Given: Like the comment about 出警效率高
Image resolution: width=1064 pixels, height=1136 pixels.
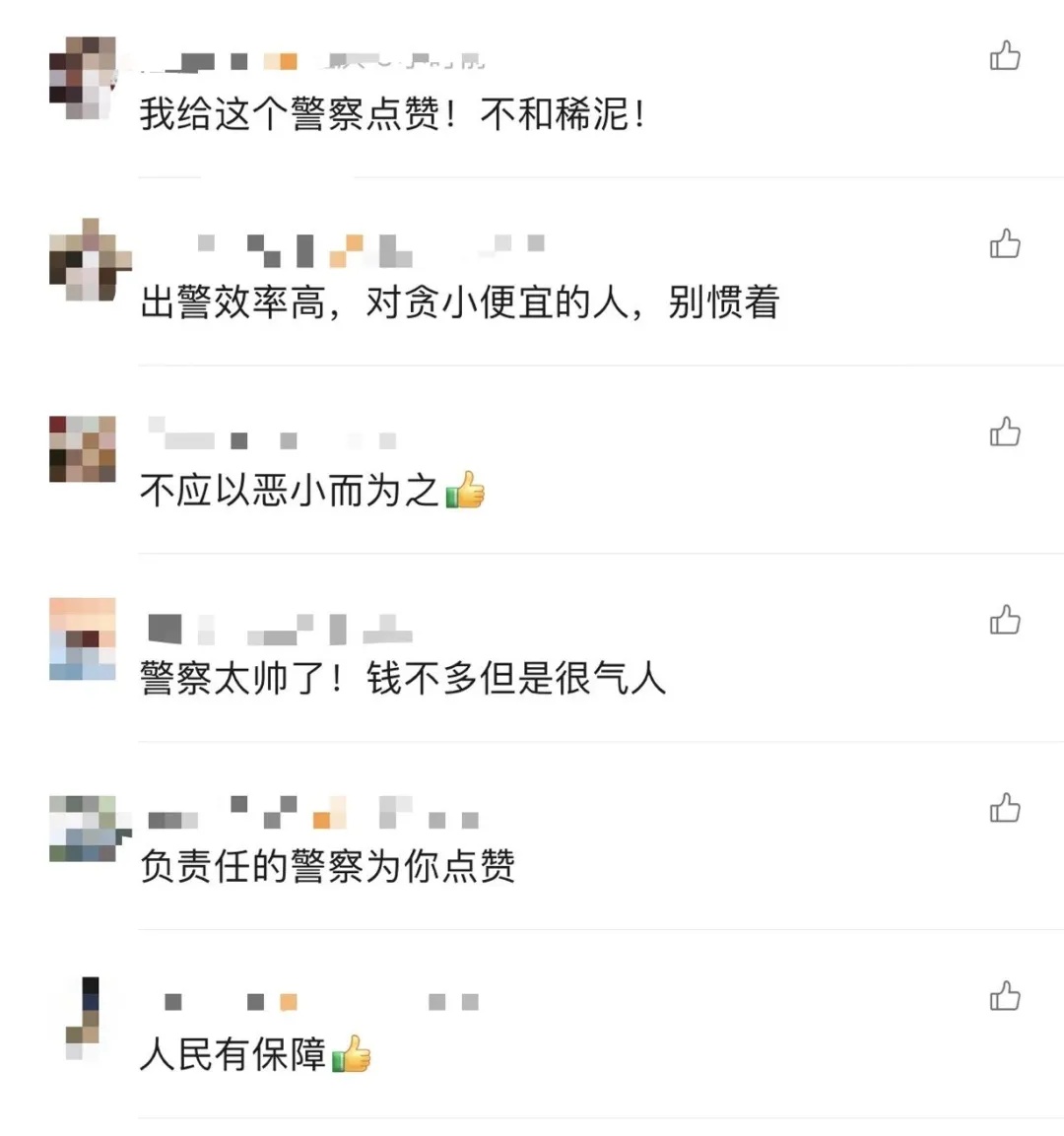Looking at the screenshot, I should point(1005,245).
